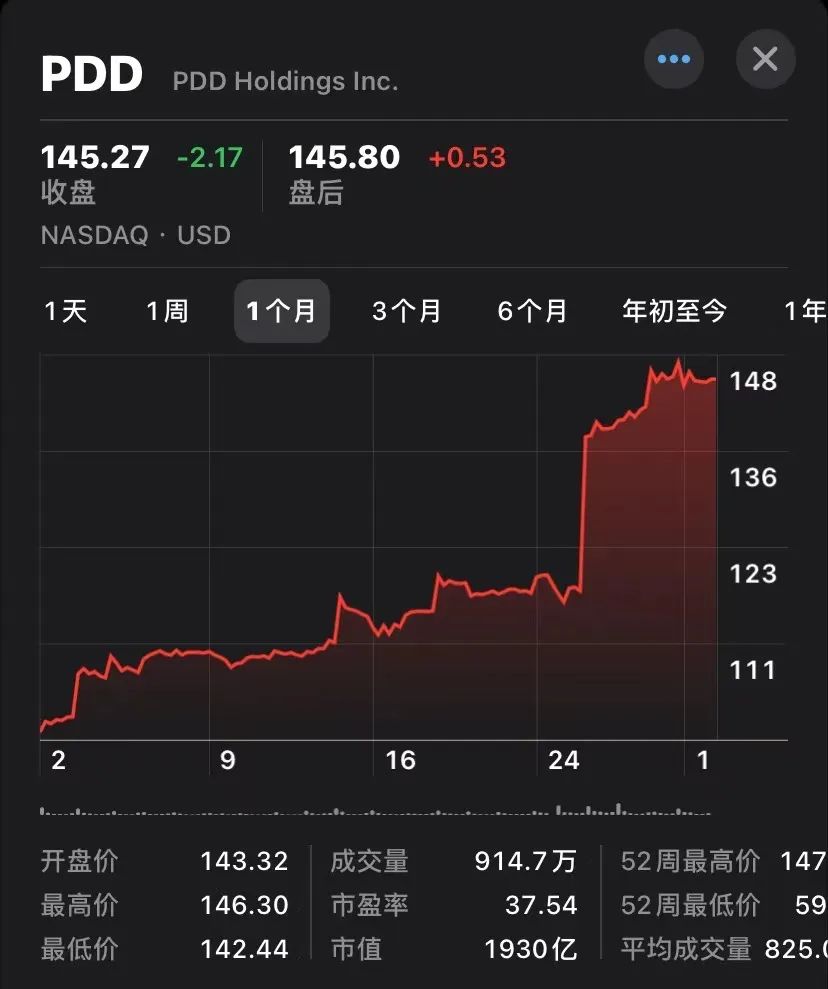The height and width of the screenshot is (989, 828).
Task: Tap the closing price 145.27
Action: 95,157
